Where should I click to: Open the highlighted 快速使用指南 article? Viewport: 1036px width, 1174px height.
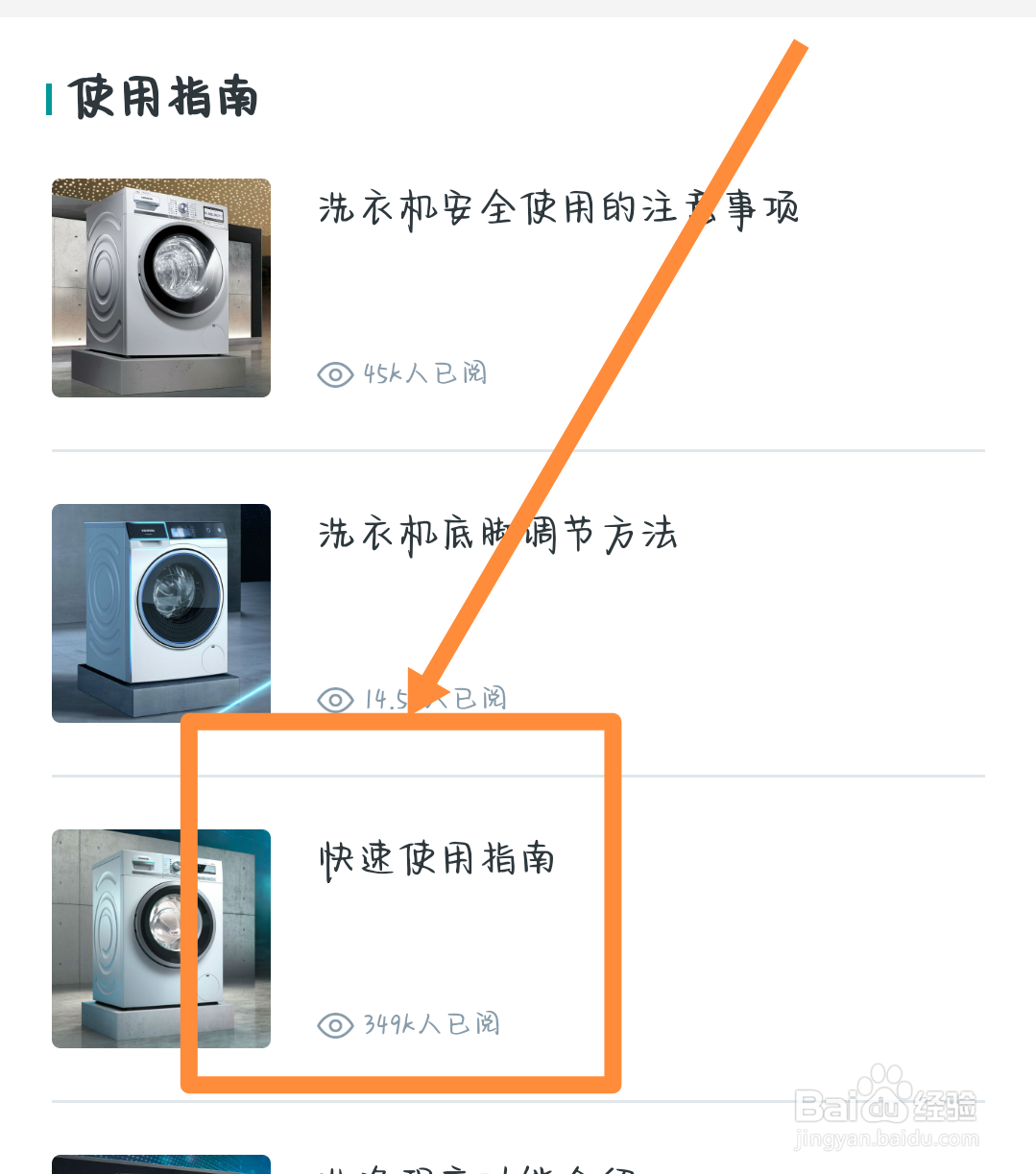[436, 859]
